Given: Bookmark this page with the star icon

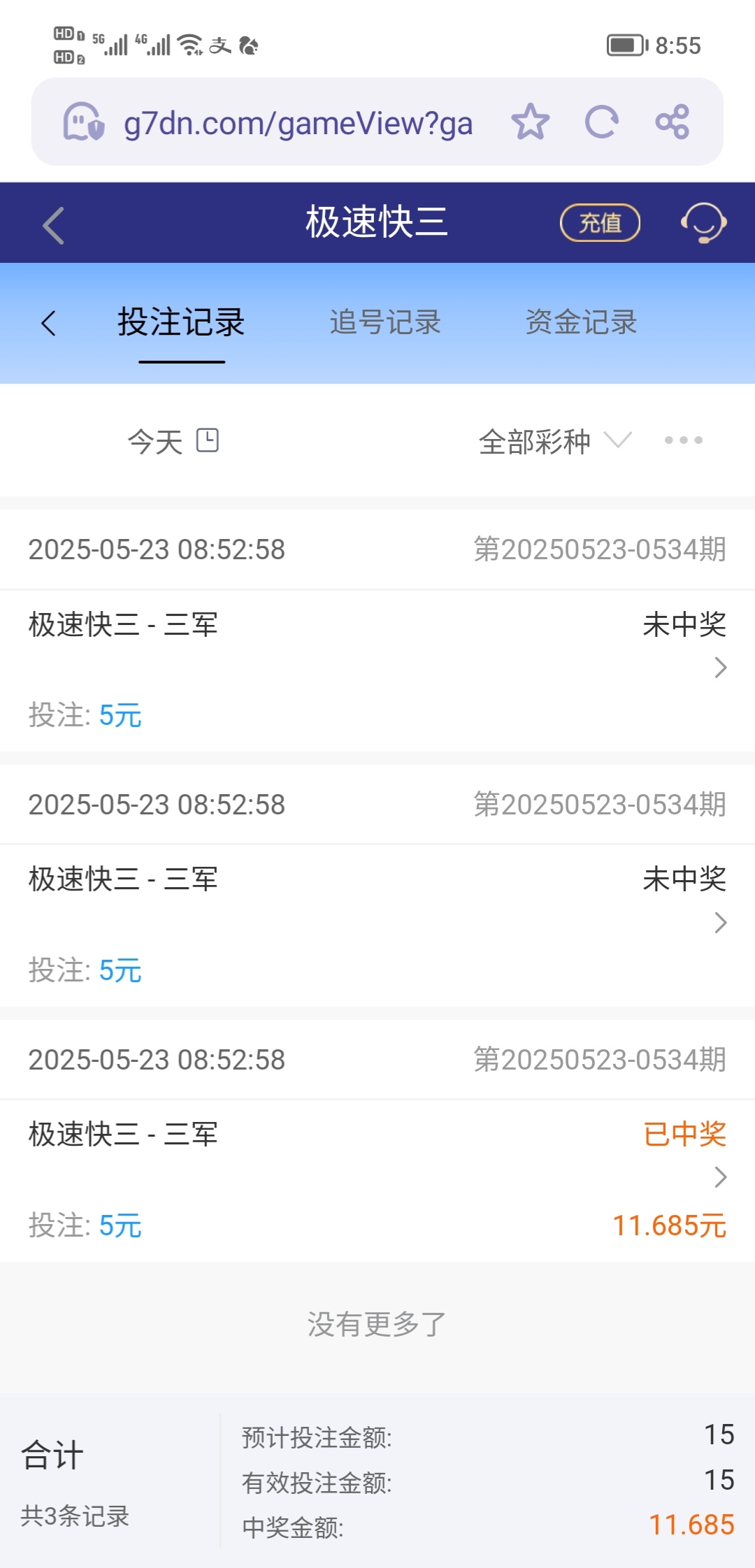Looking at the screenshot, I should [x=531, y=122].
